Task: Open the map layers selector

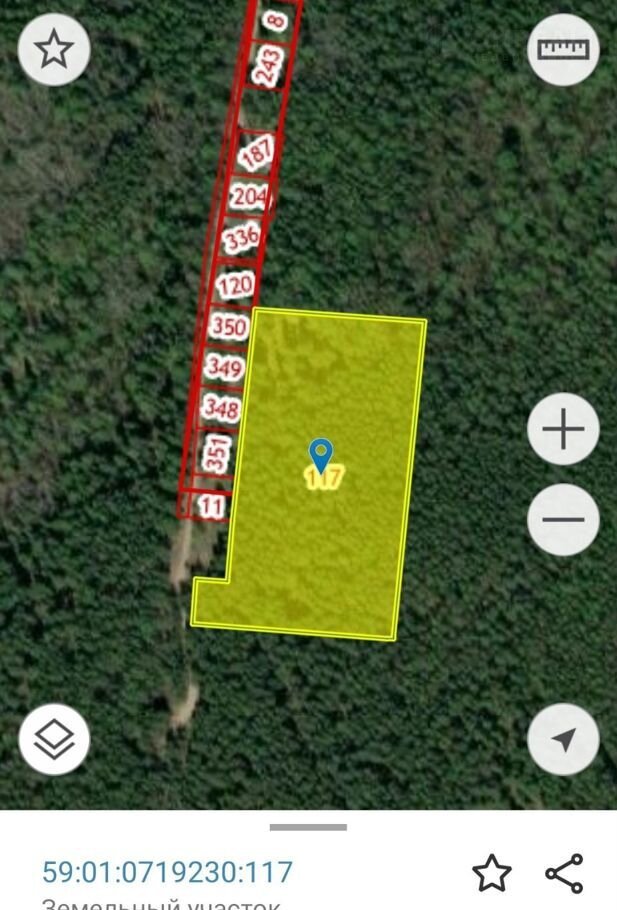Action: (x=54, y=739)
